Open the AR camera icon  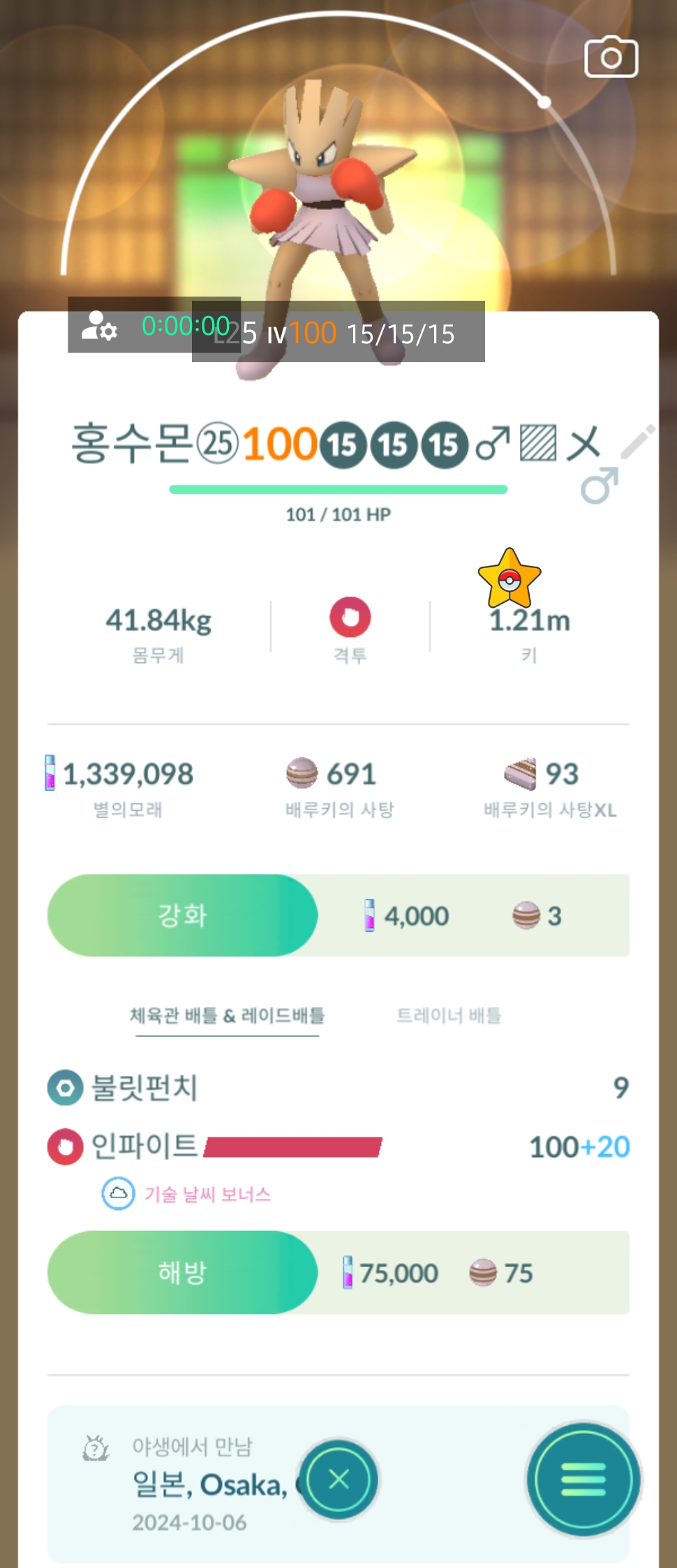[611, 57]
